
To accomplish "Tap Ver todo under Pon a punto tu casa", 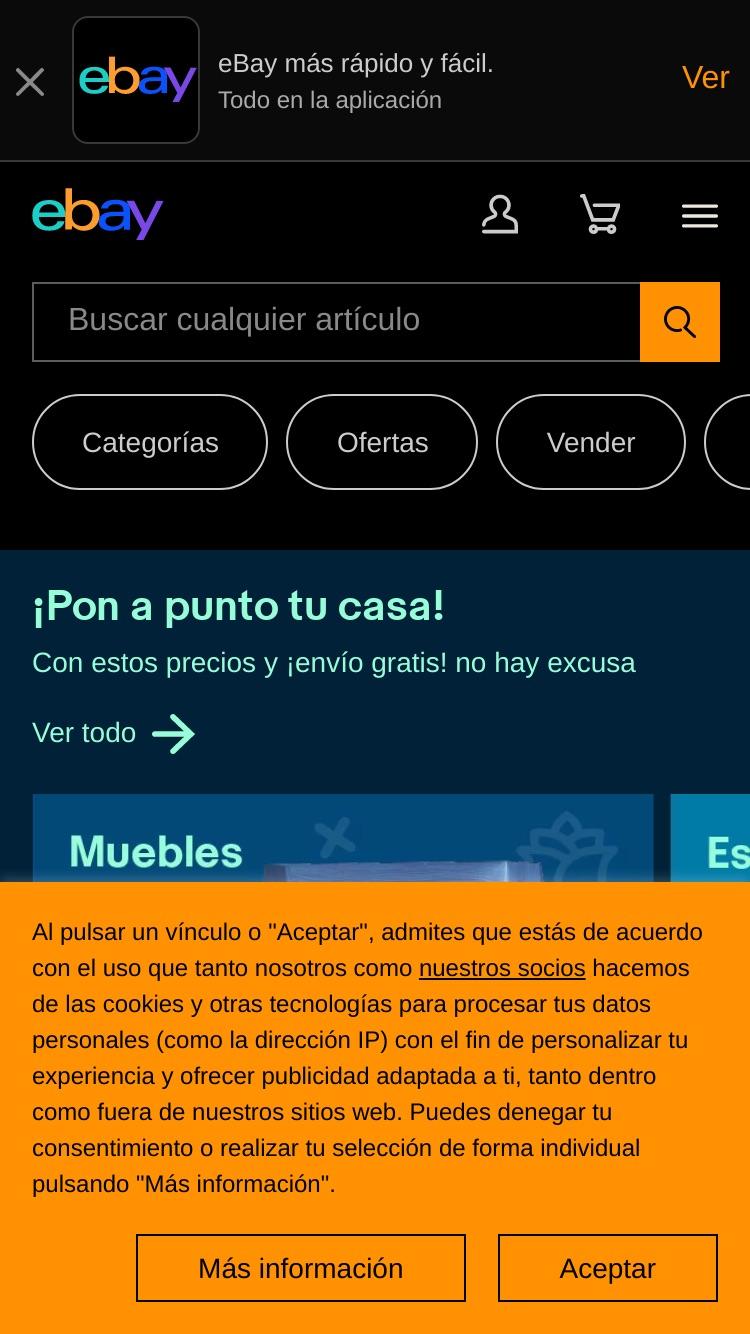I will click(113, 733).
